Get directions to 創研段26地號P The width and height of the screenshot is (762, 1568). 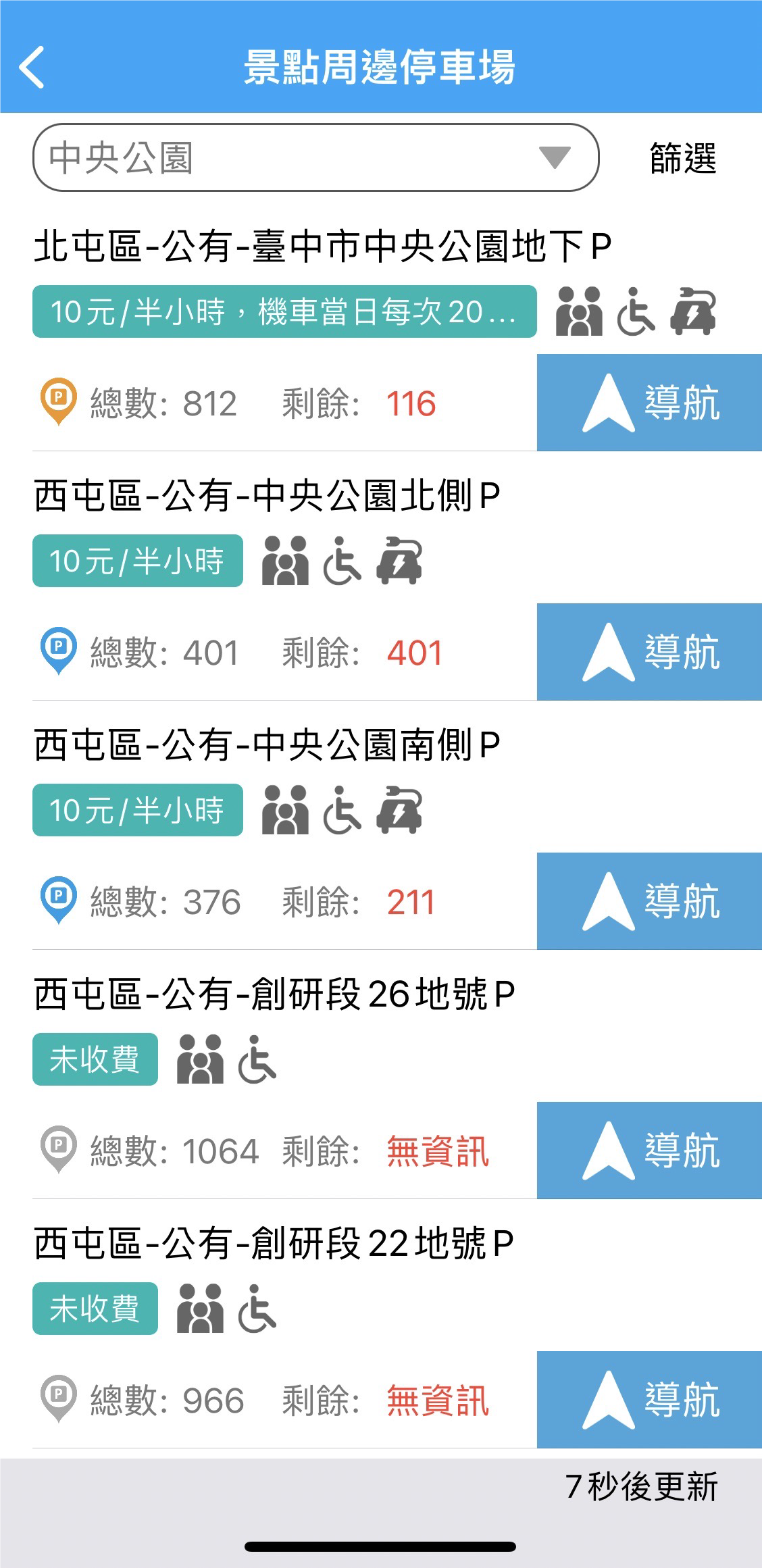coord(649,1150)
